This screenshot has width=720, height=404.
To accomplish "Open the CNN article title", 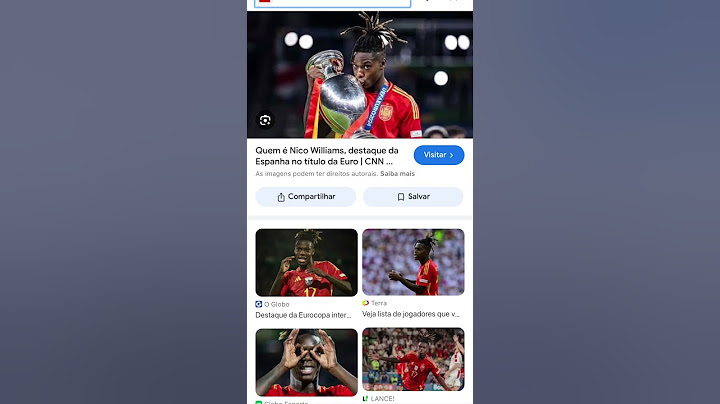I will (327, 155).
